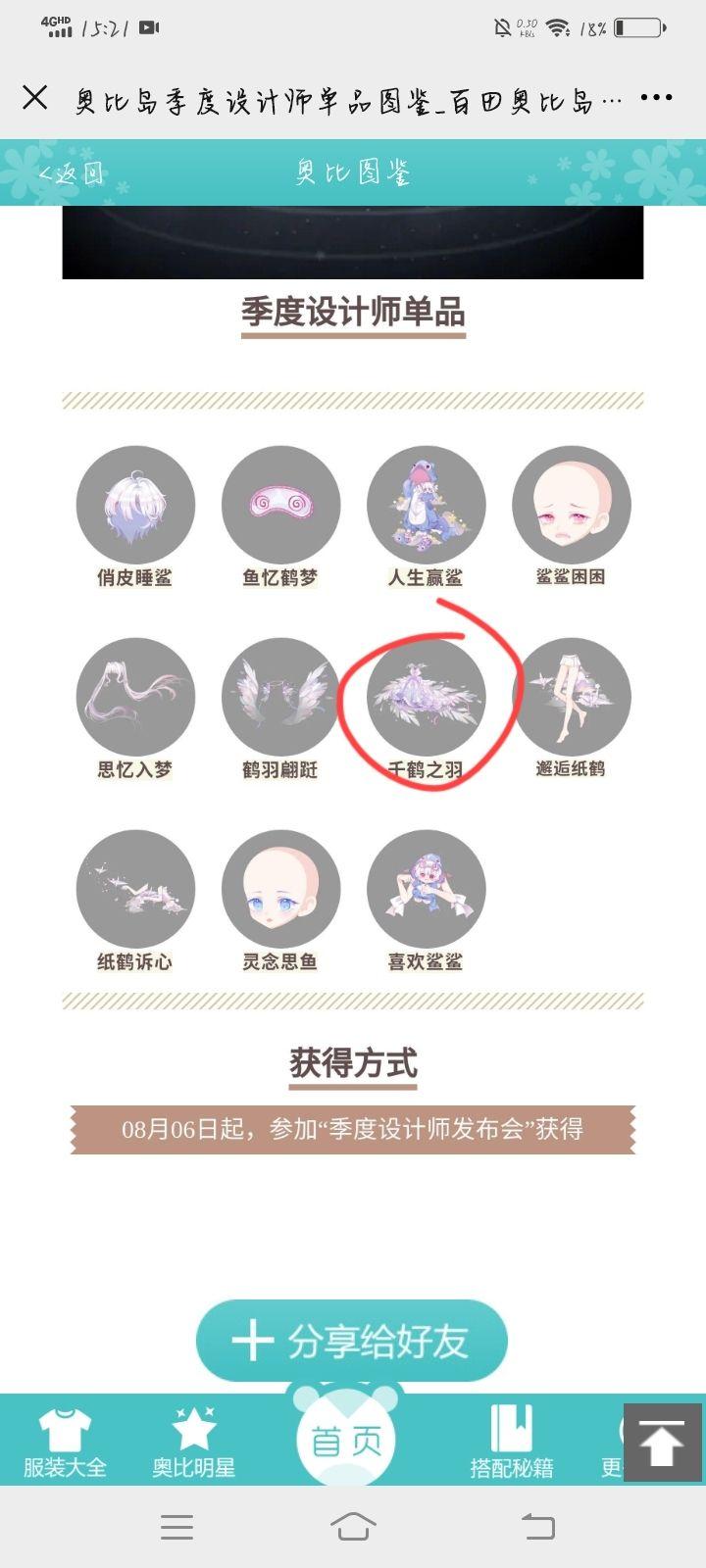Open the 鲨鲨困困 face item

pyautogui.click(x=571, y=506)
